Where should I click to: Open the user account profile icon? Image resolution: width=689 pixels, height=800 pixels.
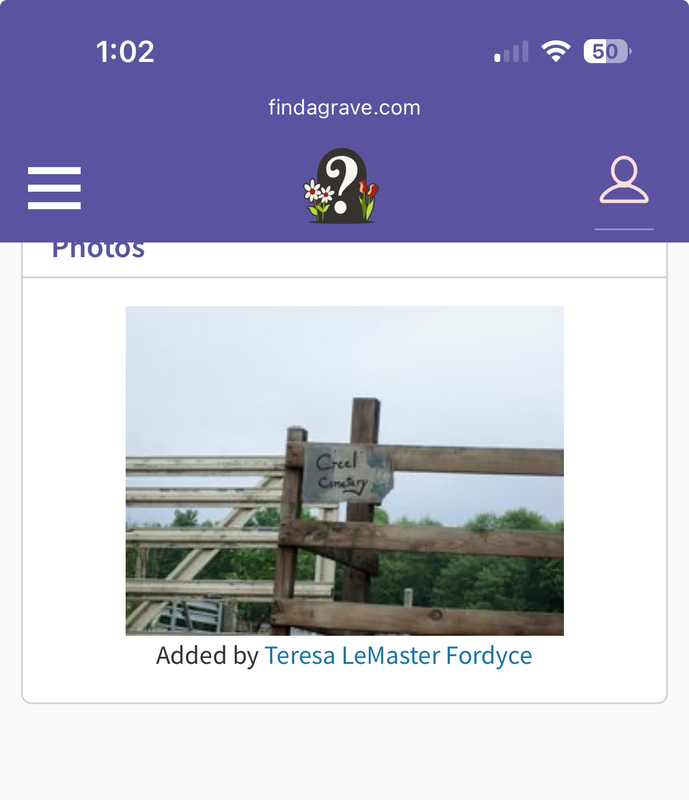point(624,182)
